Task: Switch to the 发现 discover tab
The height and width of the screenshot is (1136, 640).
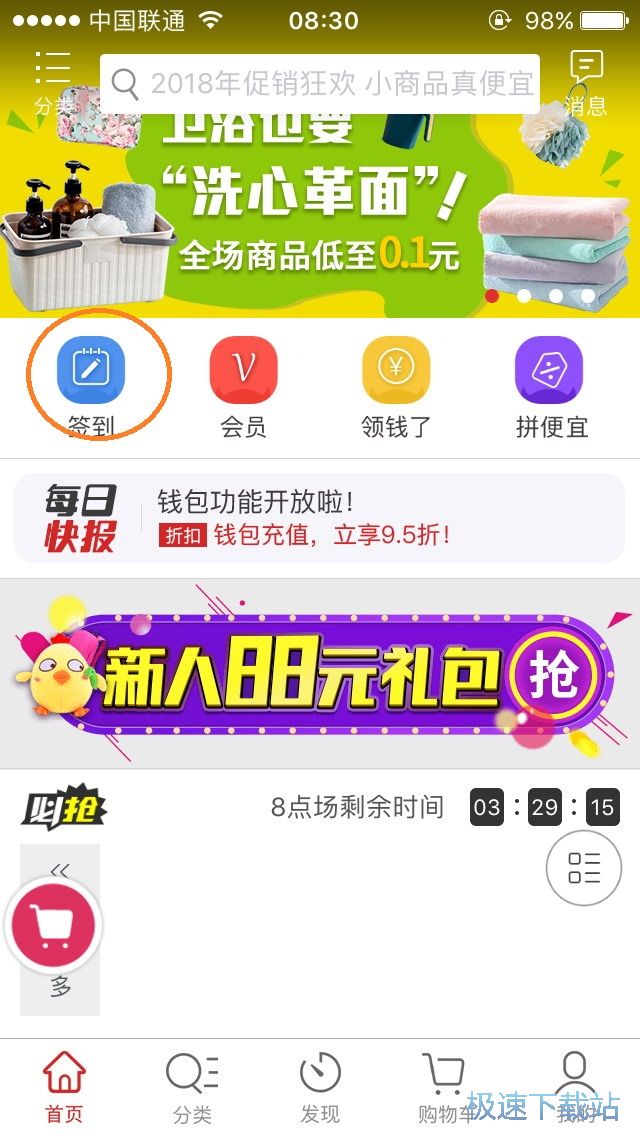Action: click(320, 1087)
